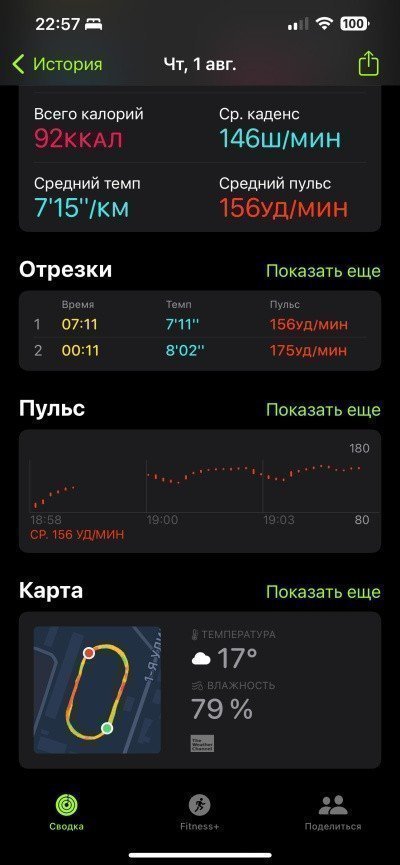Show more for Отрезки section
The image size is (400, 865).
[x=323, y=271]
